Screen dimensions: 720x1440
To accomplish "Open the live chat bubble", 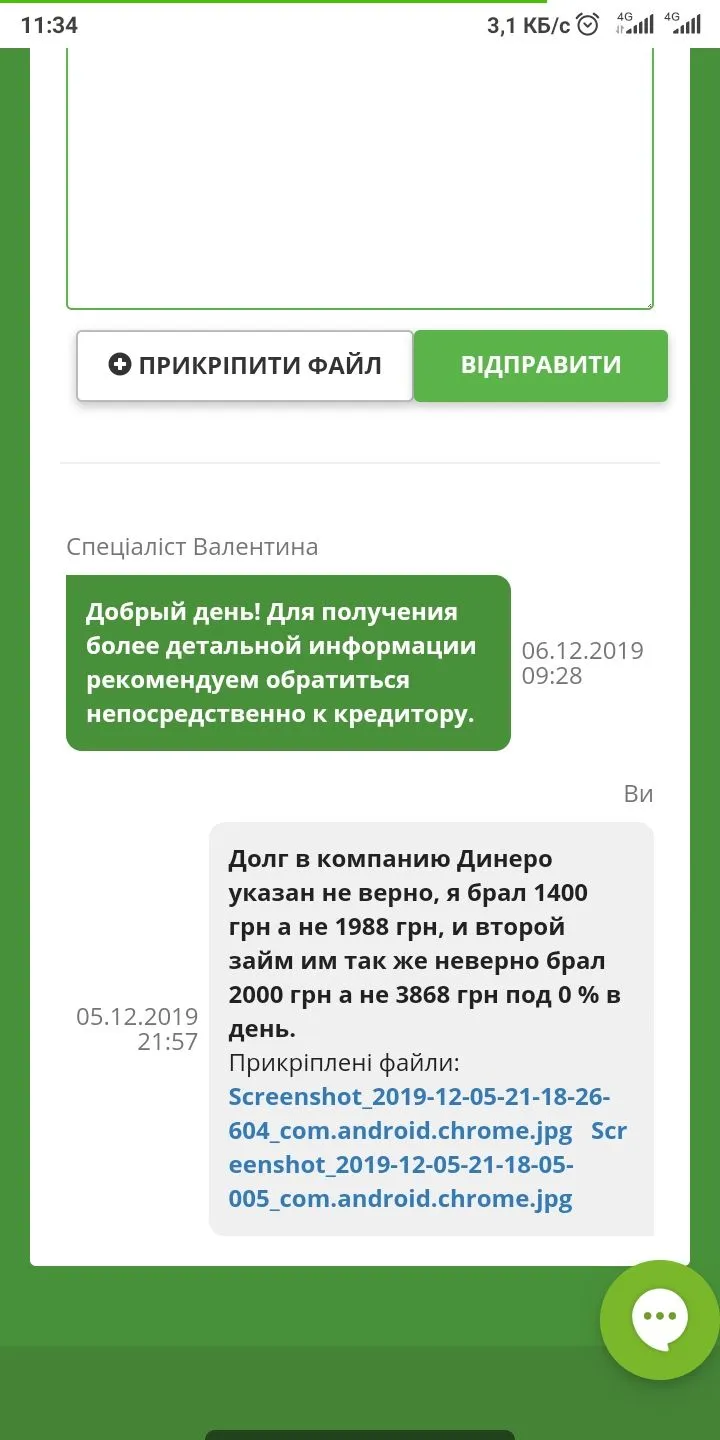I will click(x=659, y=1319).
